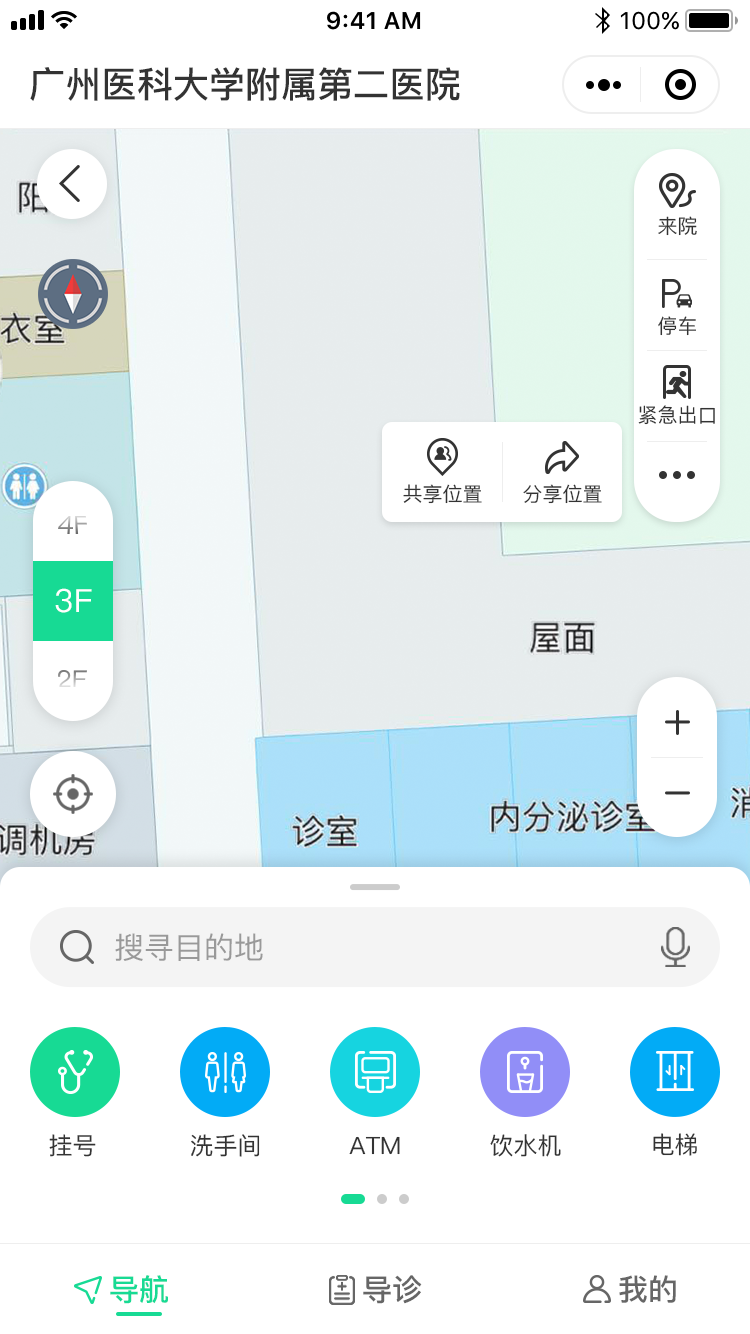Tap the 搜寻目的地 search field
Image resolution: width=750 pixels, height=1334 pixels.
pyautogui.click(x=375, y=947)
